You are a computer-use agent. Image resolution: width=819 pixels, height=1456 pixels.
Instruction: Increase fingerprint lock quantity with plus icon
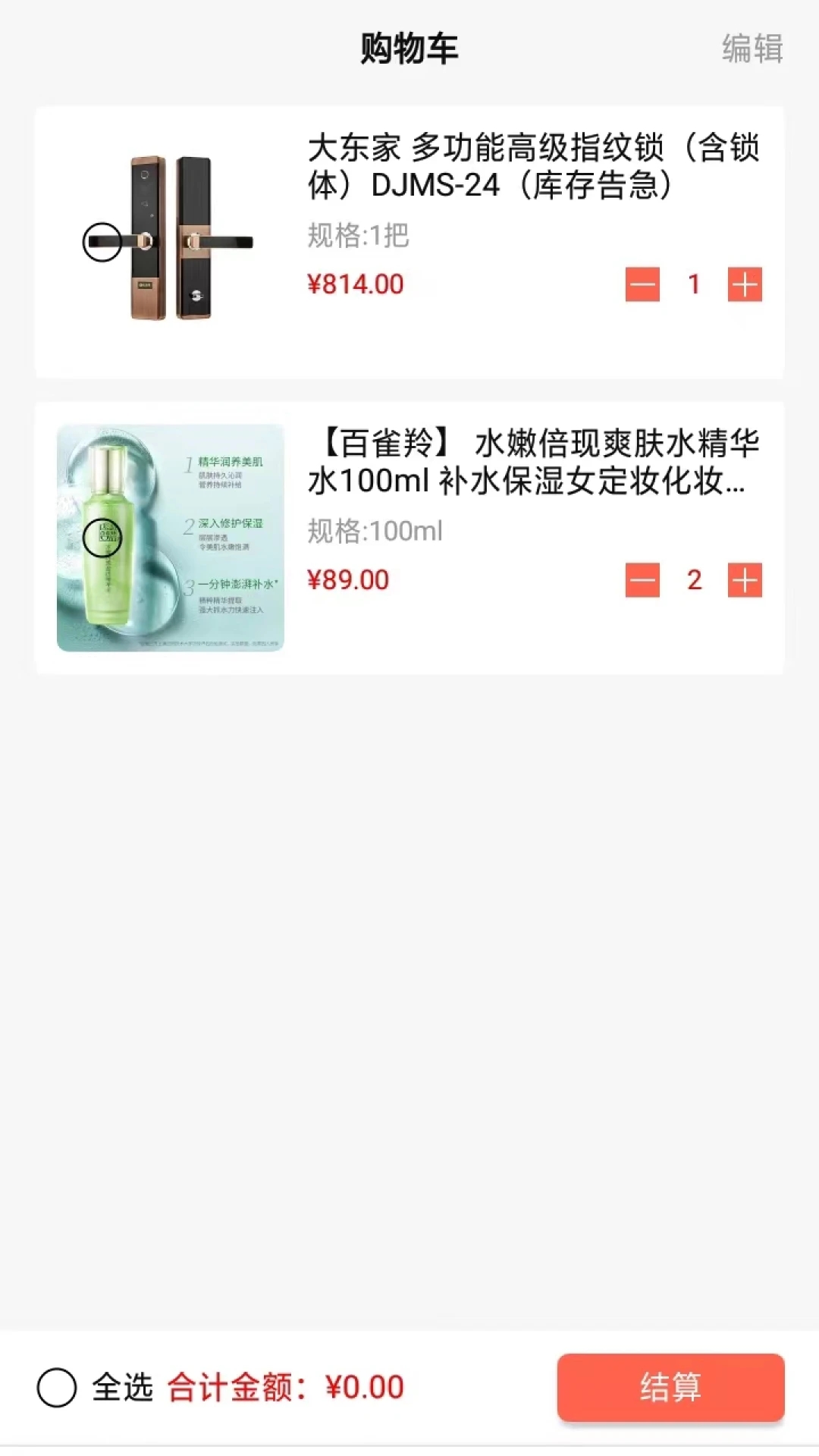(x=745, y=284)
